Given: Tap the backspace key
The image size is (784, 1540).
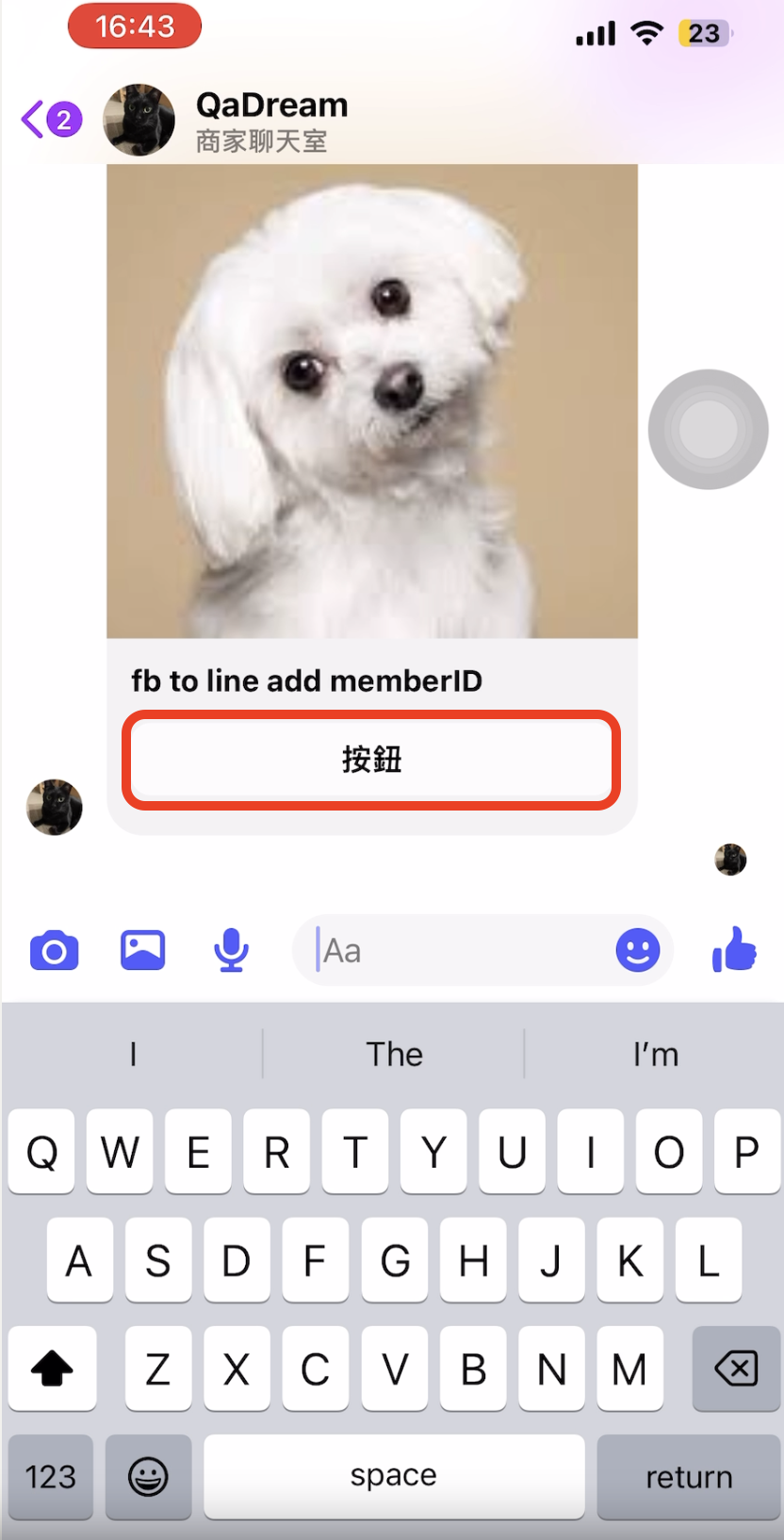Looking at the screenshot, I should pos(736,1368).
